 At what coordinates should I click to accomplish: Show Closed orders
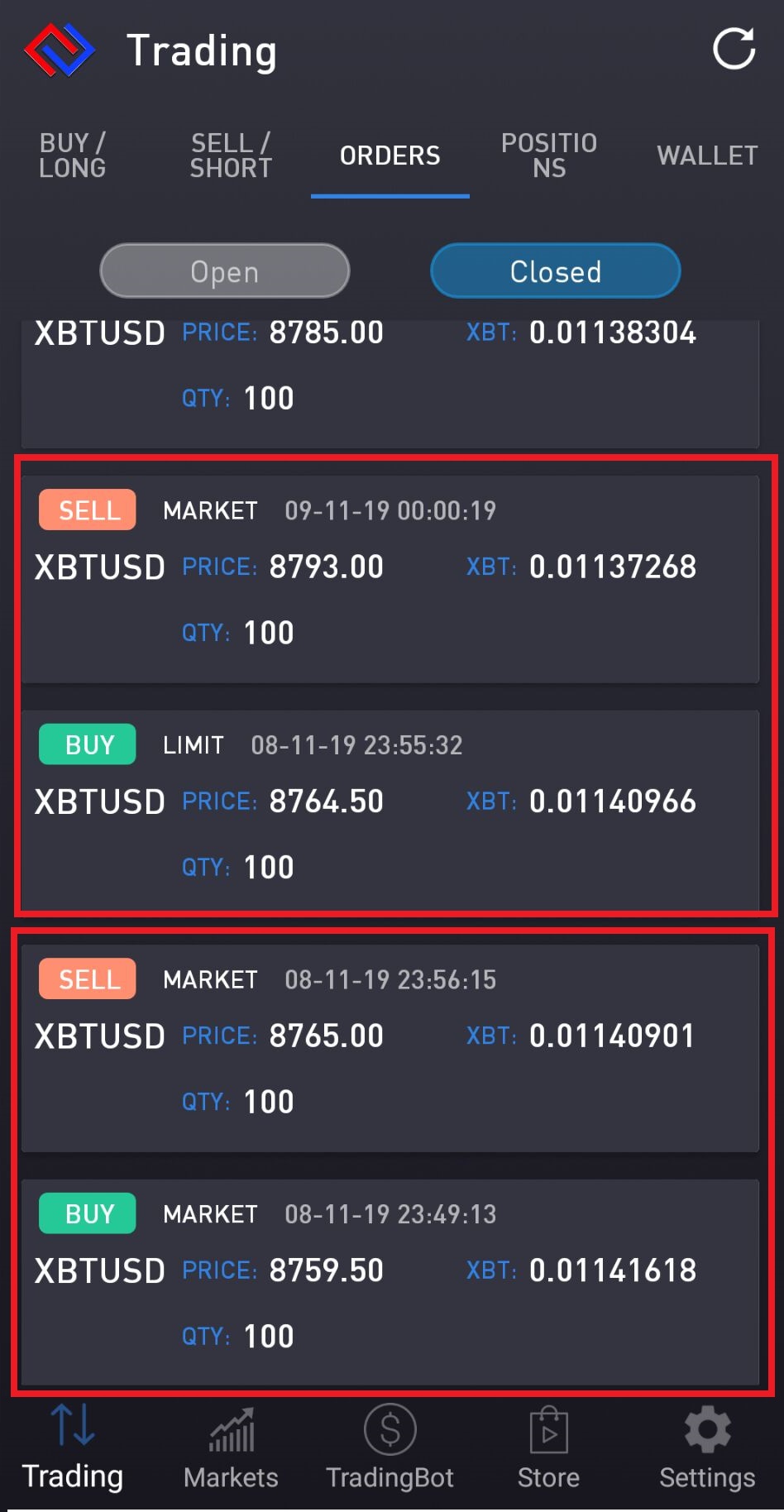pos(555,271)
